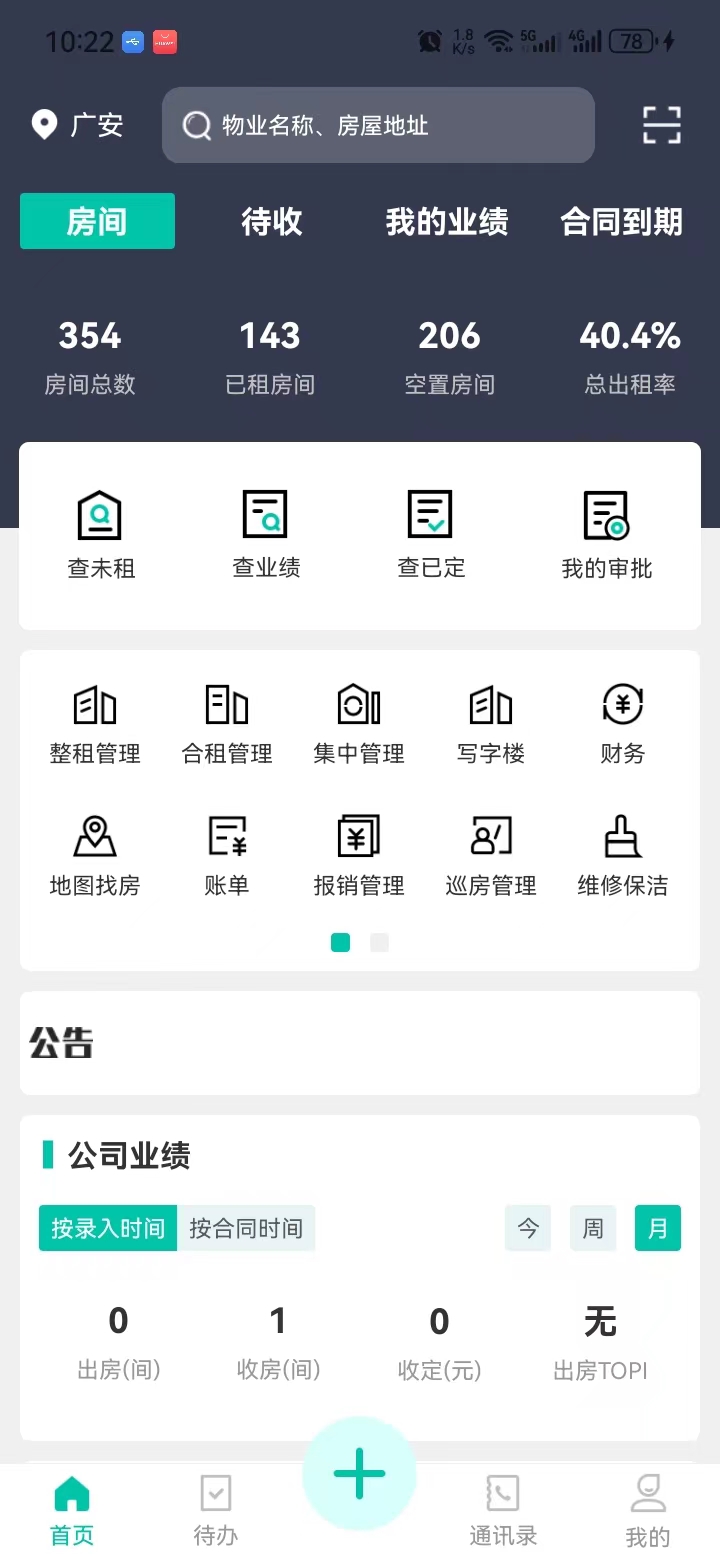The image size is (720, 1560).
Task: Switch to the 合同到期 tab
Action: coord(621,222)
